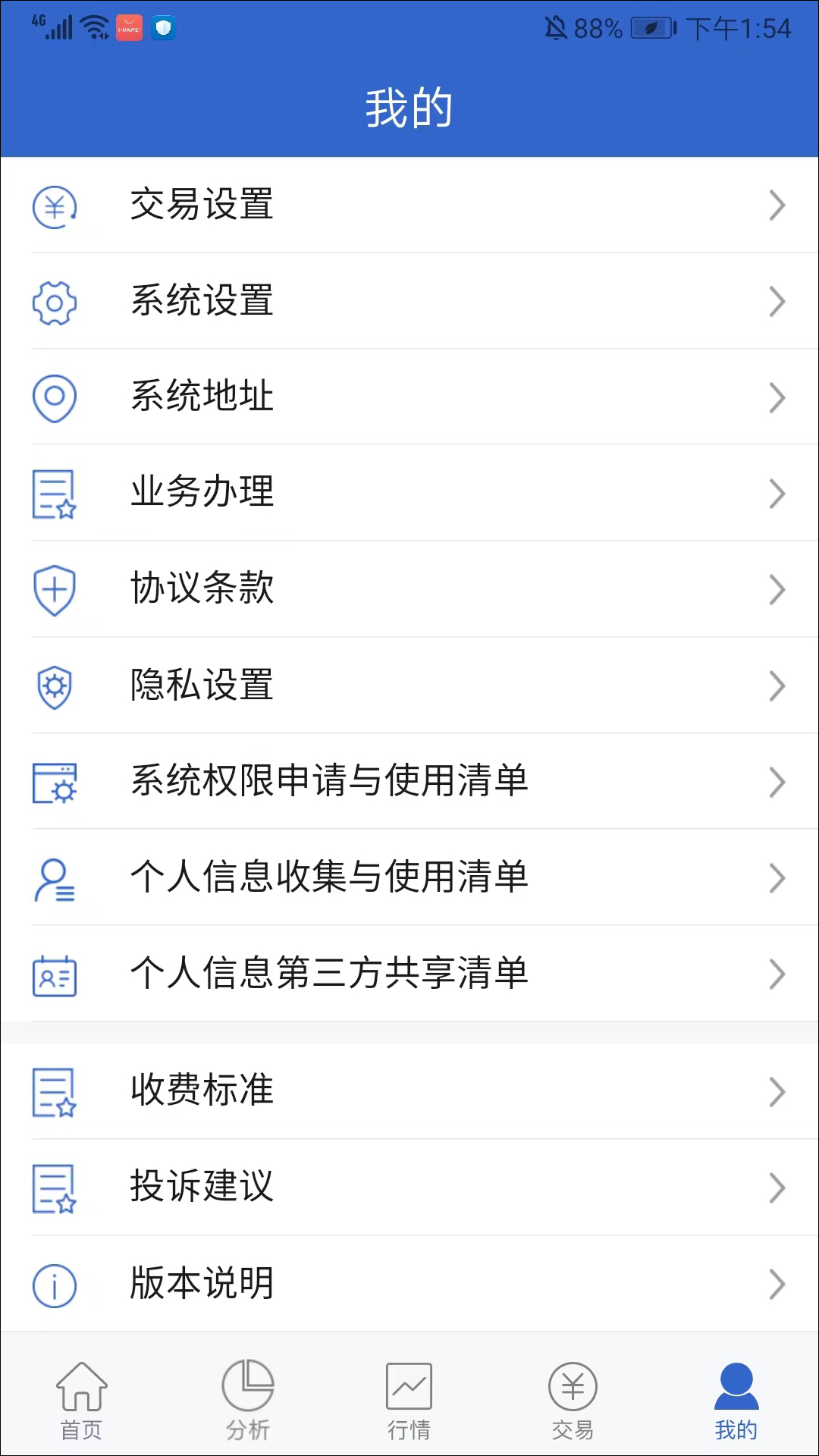This screenshot has height=1456, width=819.
Task: Open 系统设置 row
Action: pos(409,301)
